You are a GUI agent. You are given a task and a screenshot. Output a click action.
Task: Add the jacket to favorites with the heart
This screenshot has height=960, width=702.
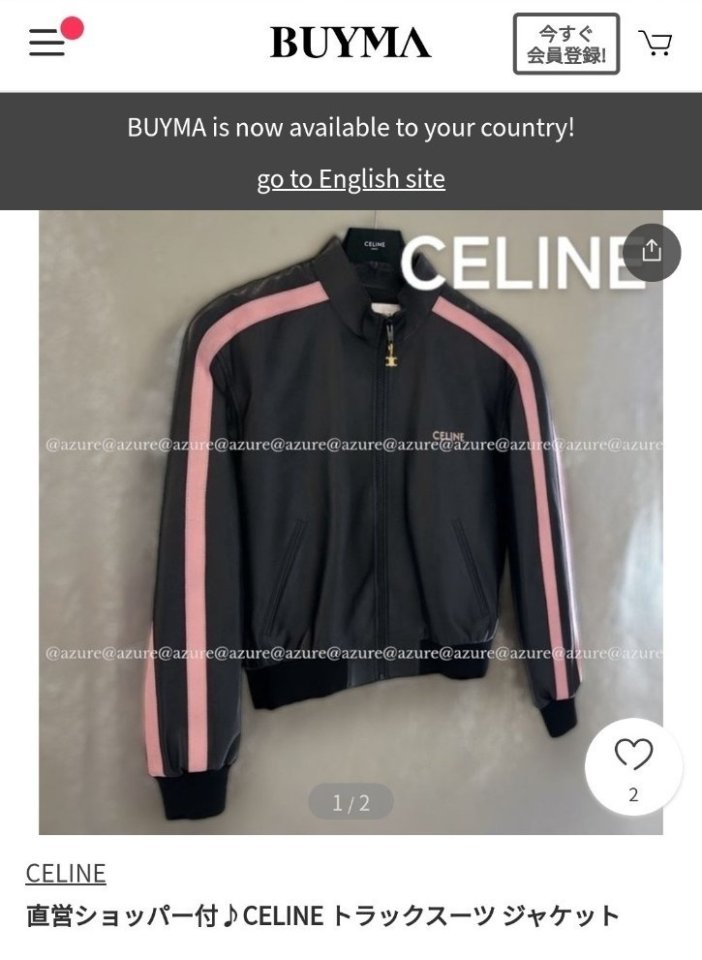tap(633, 757)
